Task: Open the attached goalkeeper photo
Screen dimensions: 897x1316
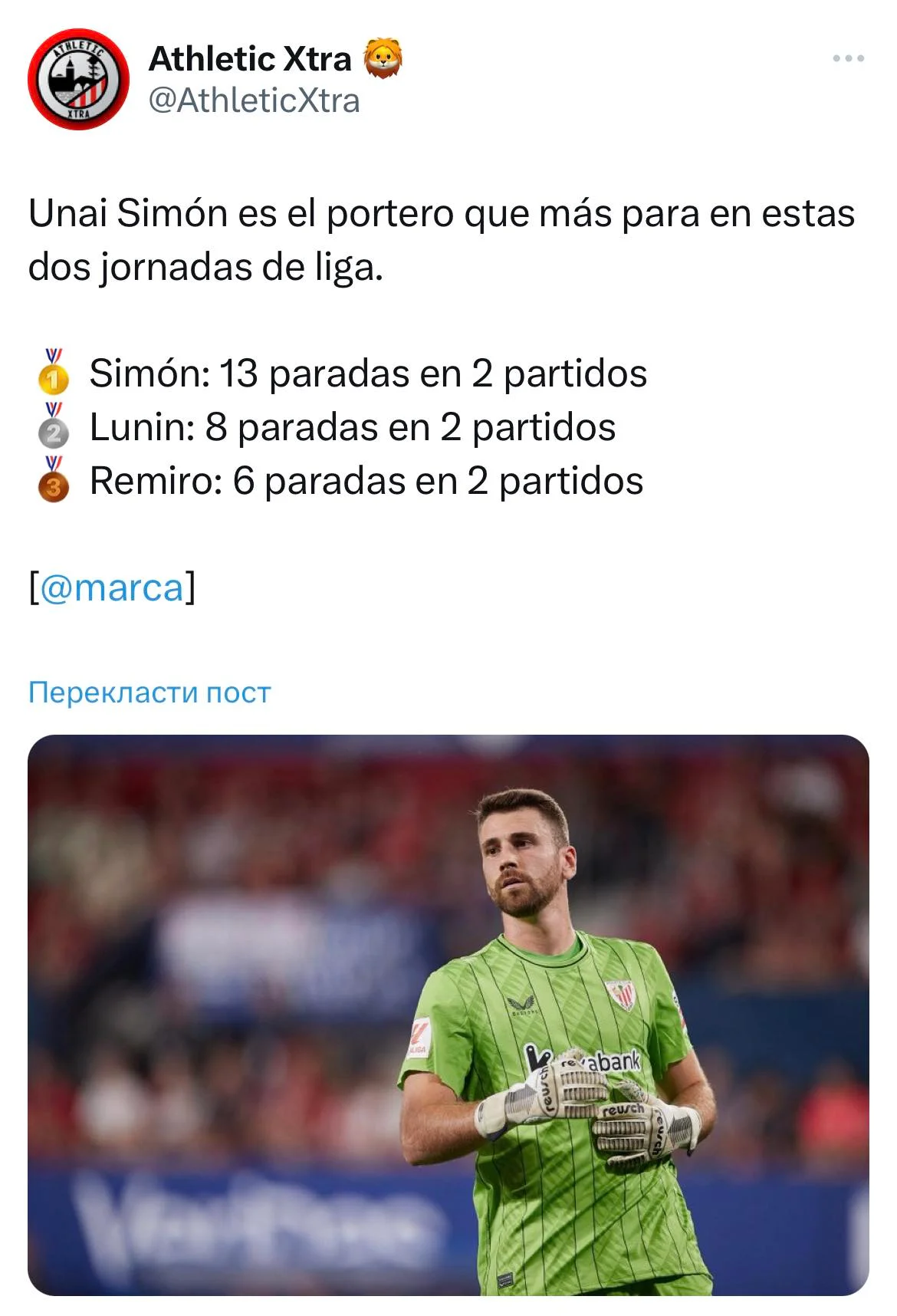Action: [x=449, y=1015]
